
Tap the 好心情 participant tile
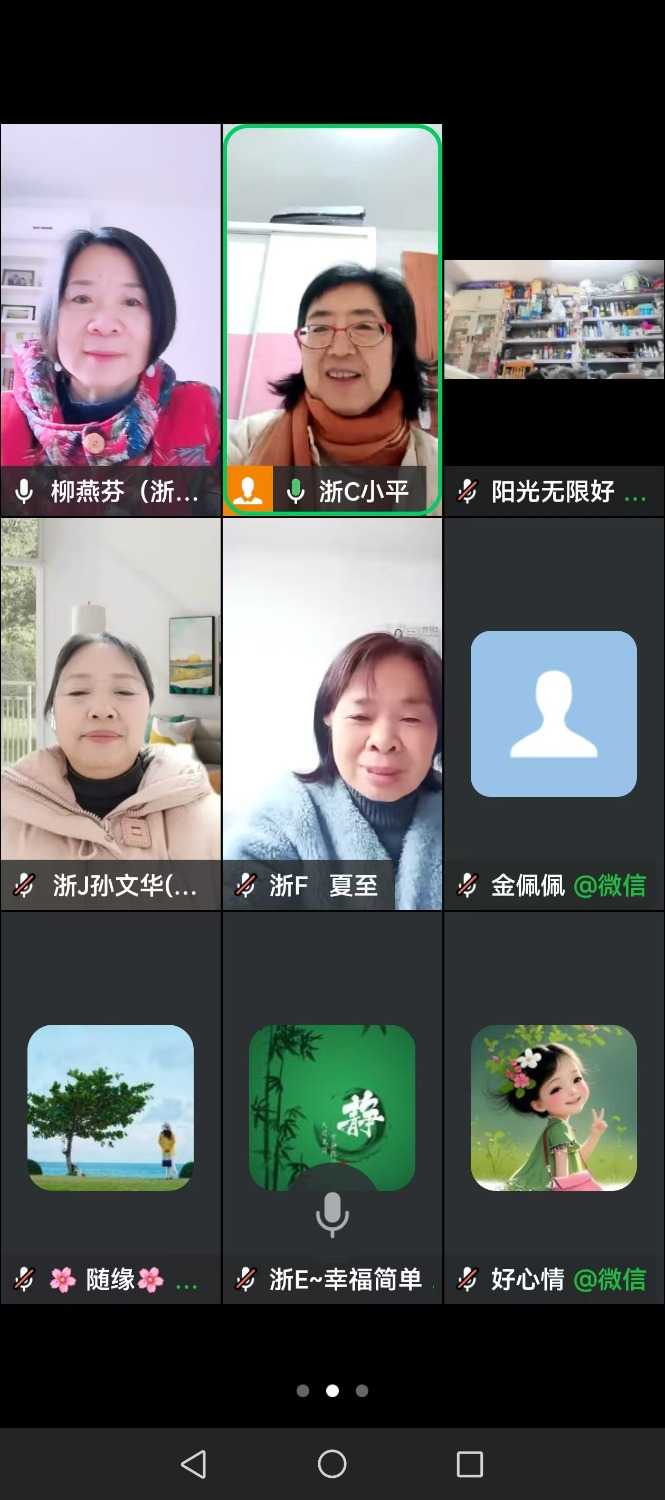(x=554, y=1107)
